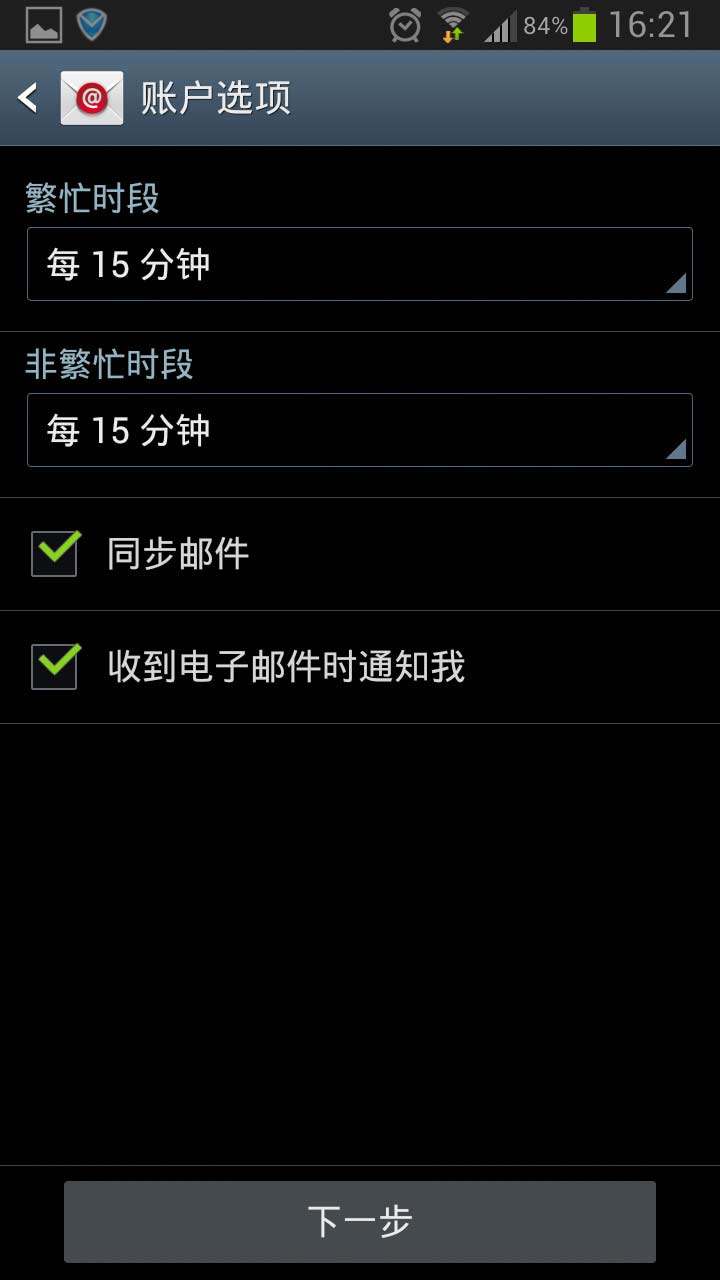Uncheck the 收到电子邮件时通知我 checkbox
720x1280 pixels.
click(x=55, y=666)
